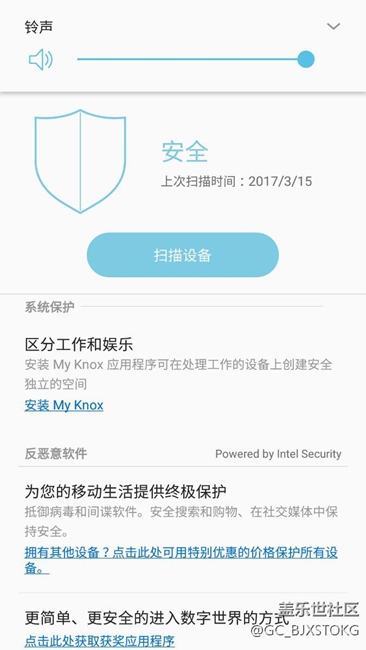Open the 安装 My Knox link
366x650 pixels.
coord(64,405)
